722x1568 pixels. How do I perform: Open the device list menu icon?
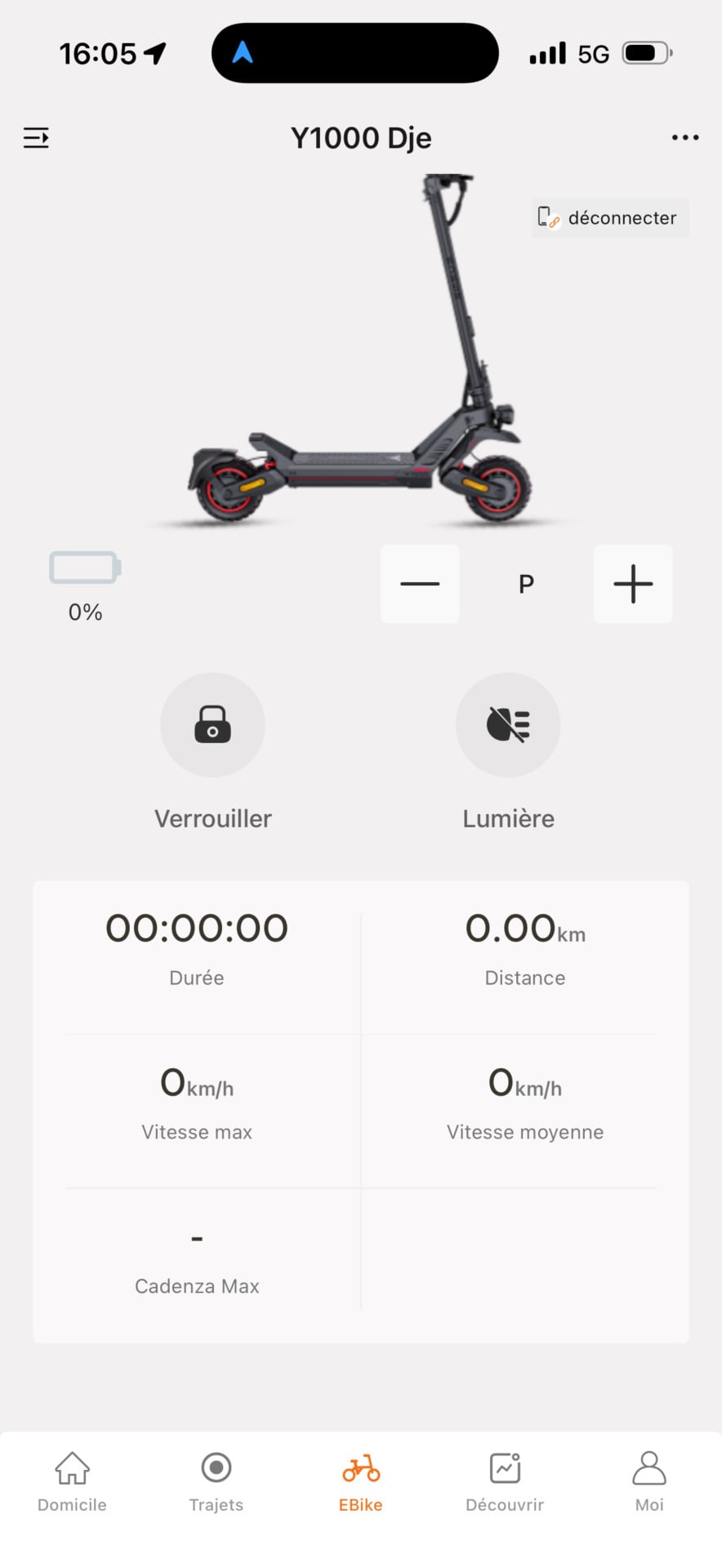36,137
